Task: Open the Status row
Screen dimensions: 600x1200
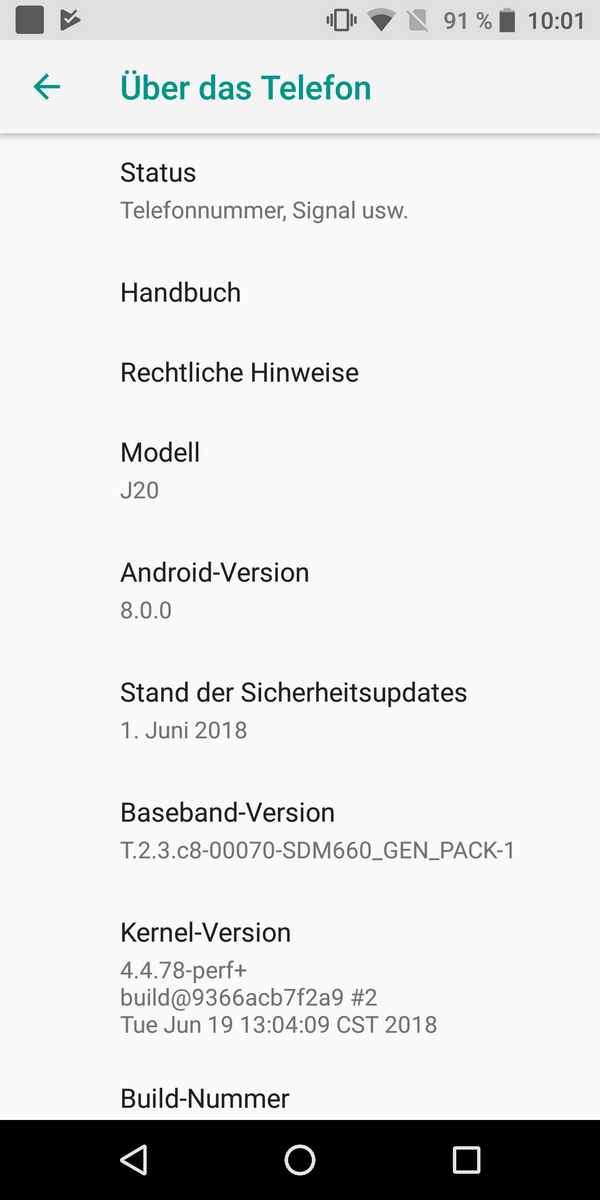Action: [x=300, y=191]
